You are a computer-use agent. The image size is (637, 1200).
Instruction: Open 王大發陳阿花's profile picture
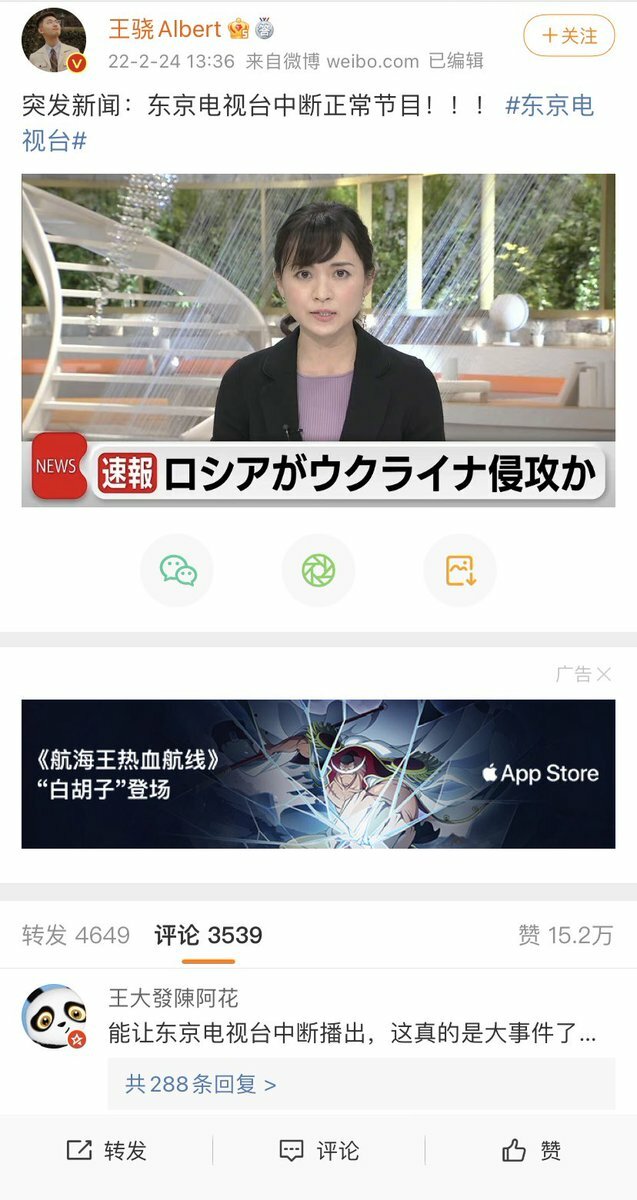53,1016
